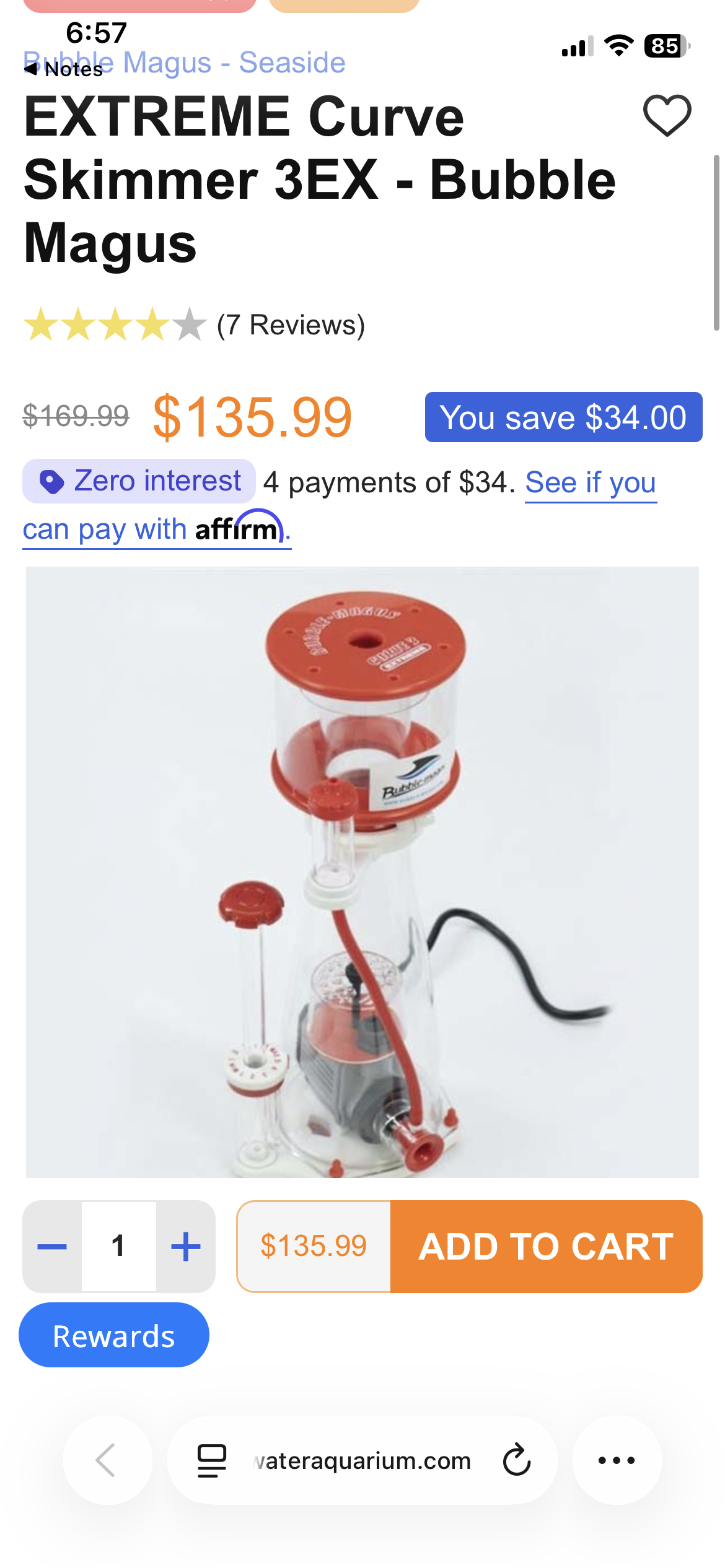
Task: Open the browser address bar
Action: point(362,1460)
